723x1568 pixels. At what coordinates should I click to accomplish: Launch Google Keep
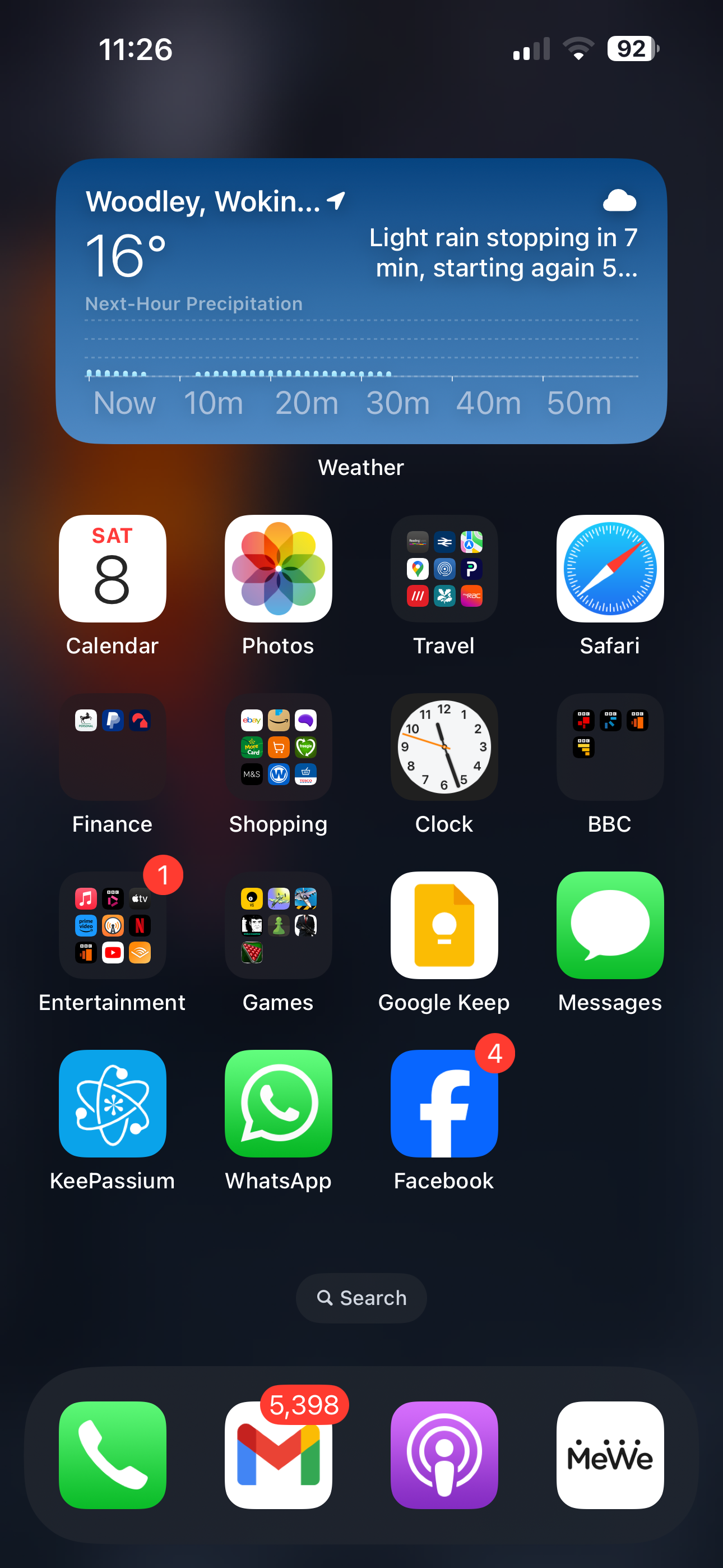444,925
